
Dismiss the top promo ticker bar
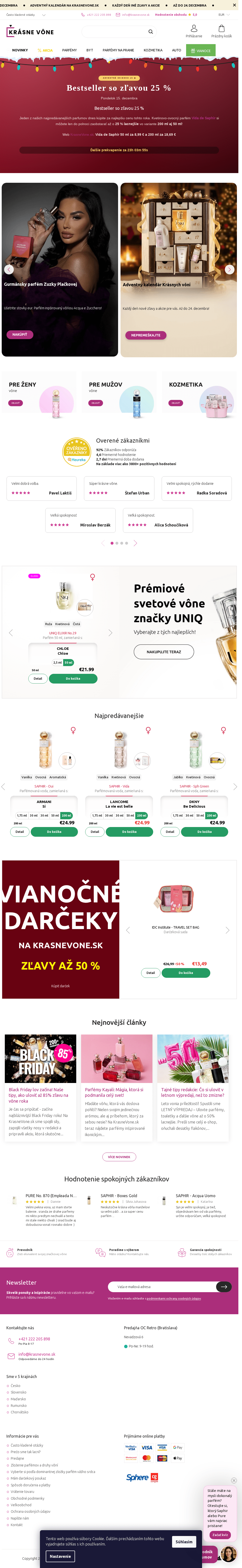coord(234,5)
